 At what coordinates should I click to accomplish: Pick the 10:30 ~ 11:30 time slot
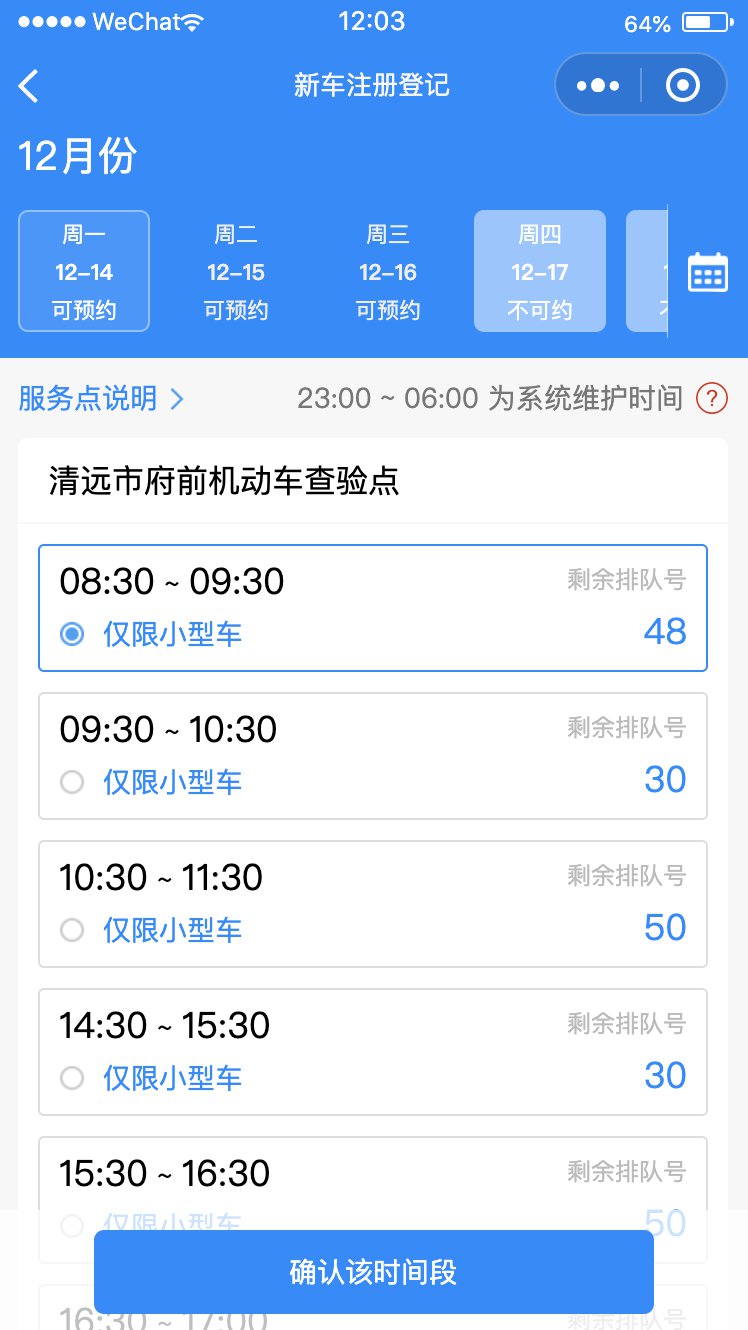click(x=372, y=904)
